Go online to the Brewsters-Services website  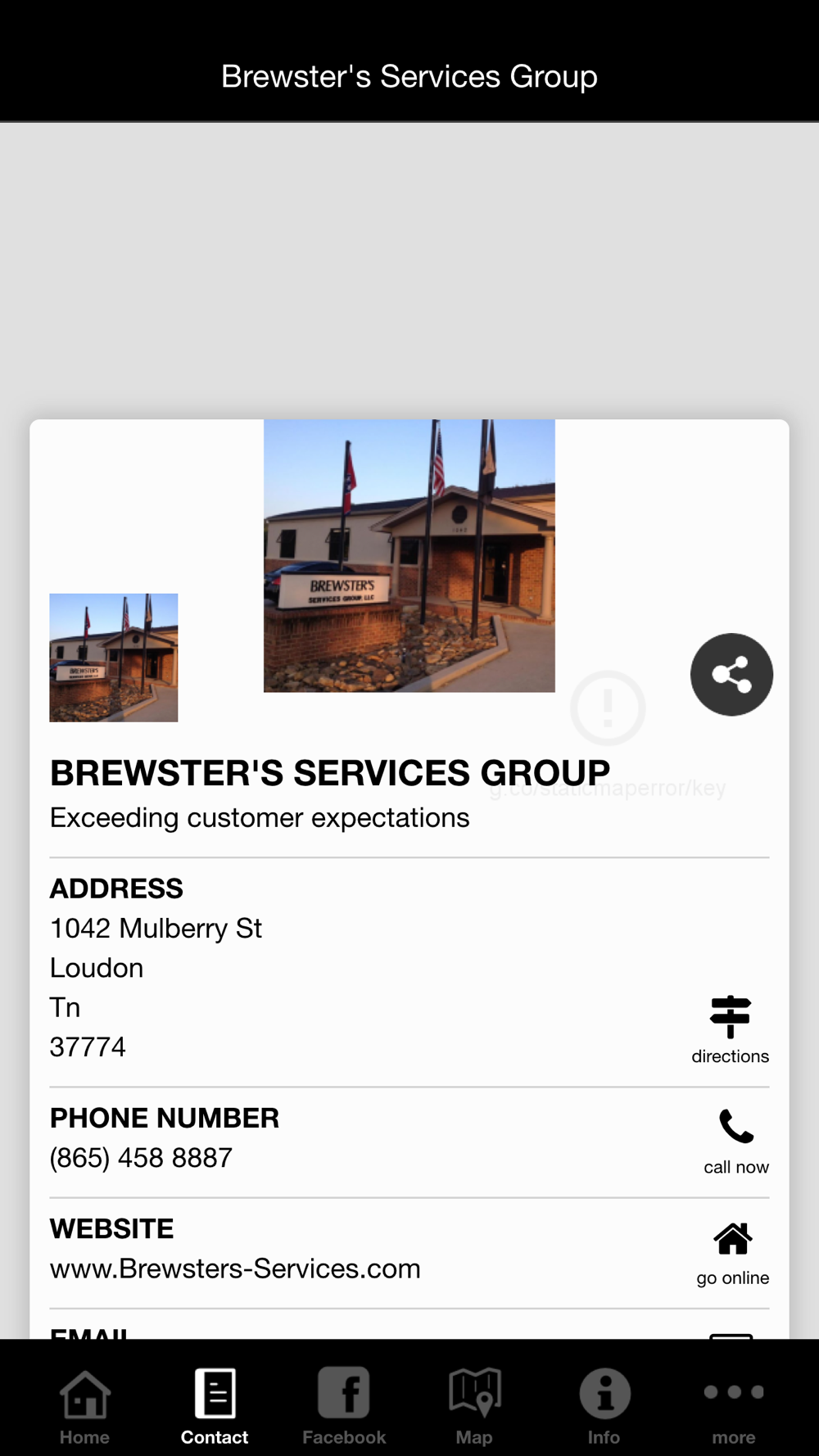[x=732, y=1252]
